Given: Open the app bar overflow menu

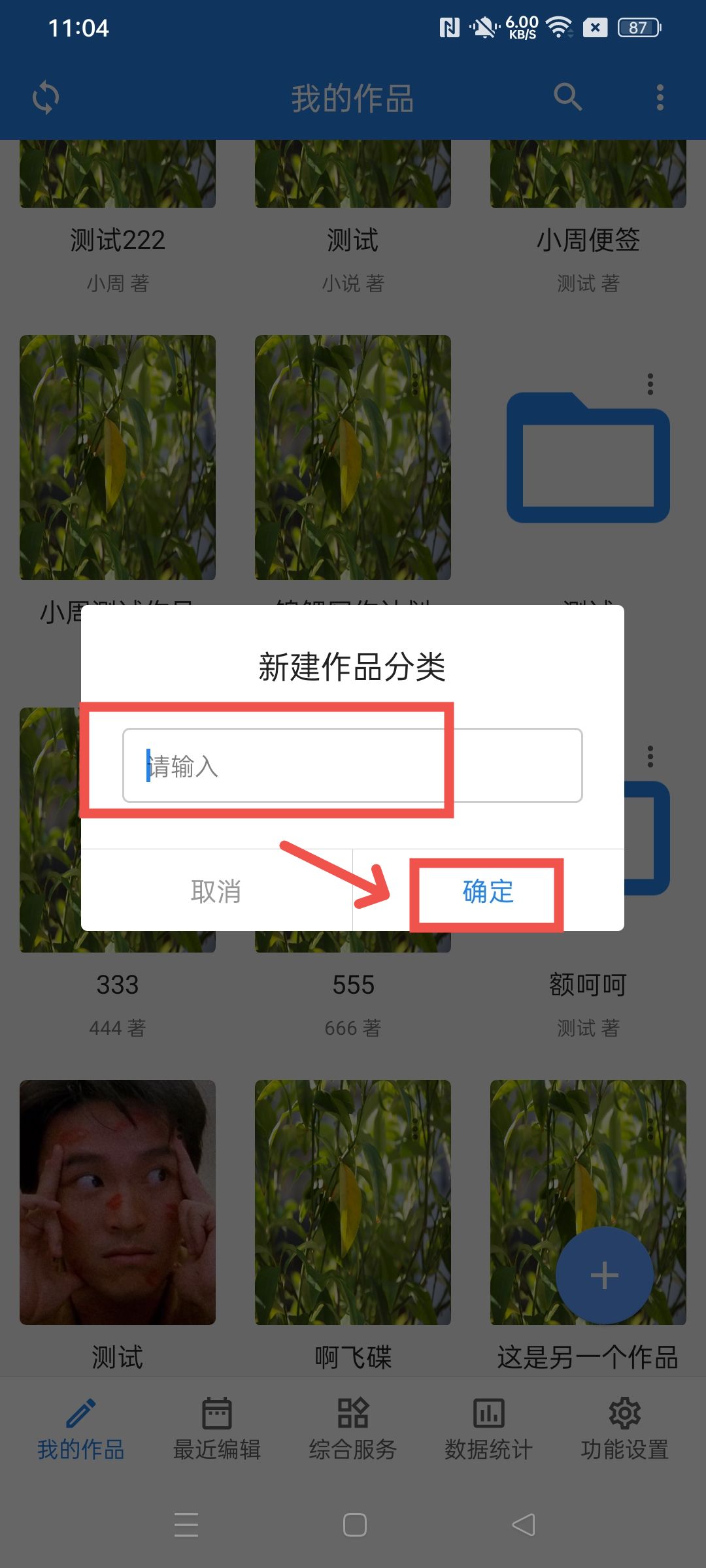Looking at the screenshot, I should [660, 98].
